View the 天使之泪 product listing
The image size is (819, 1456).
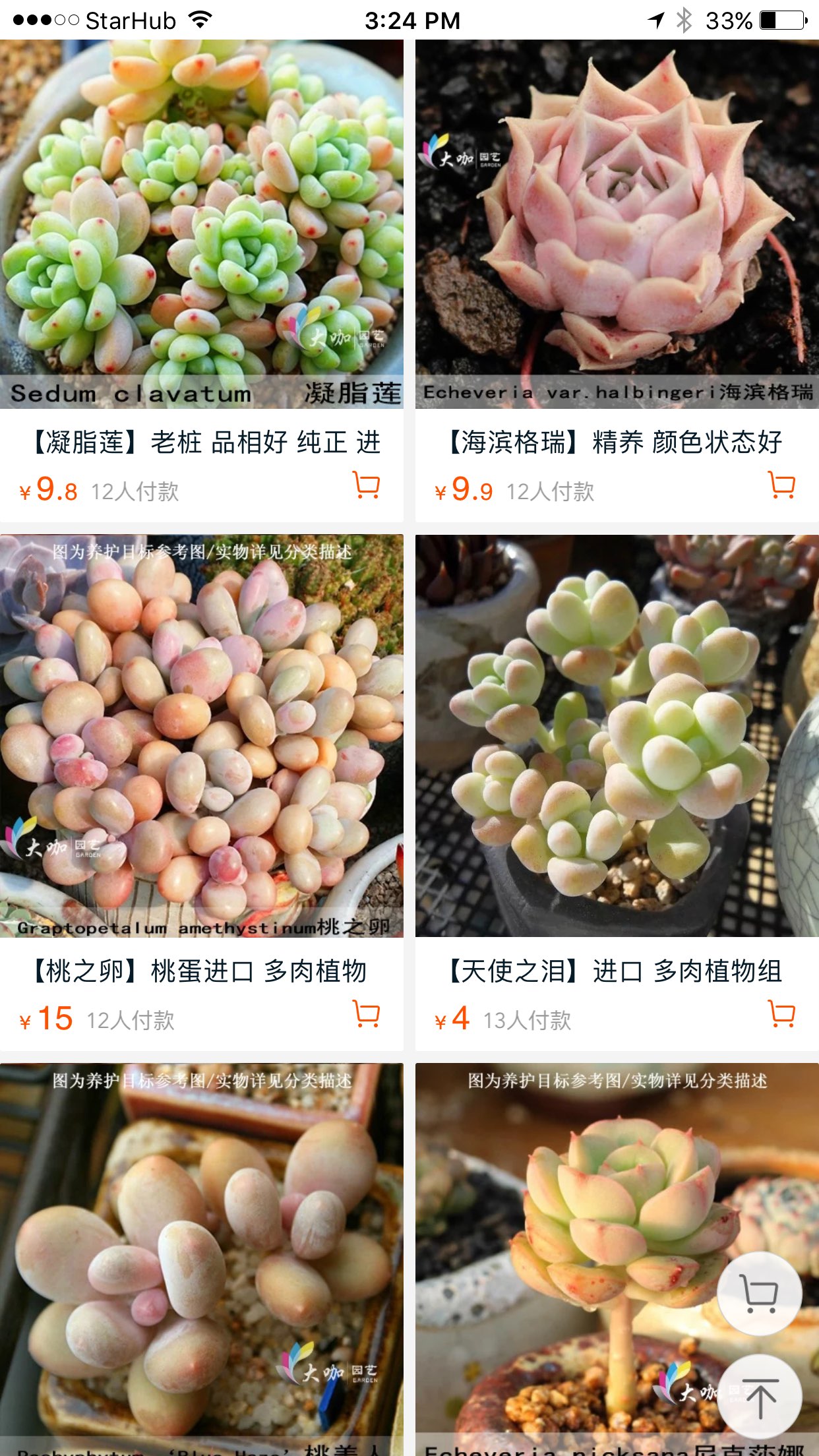(617, 735)
